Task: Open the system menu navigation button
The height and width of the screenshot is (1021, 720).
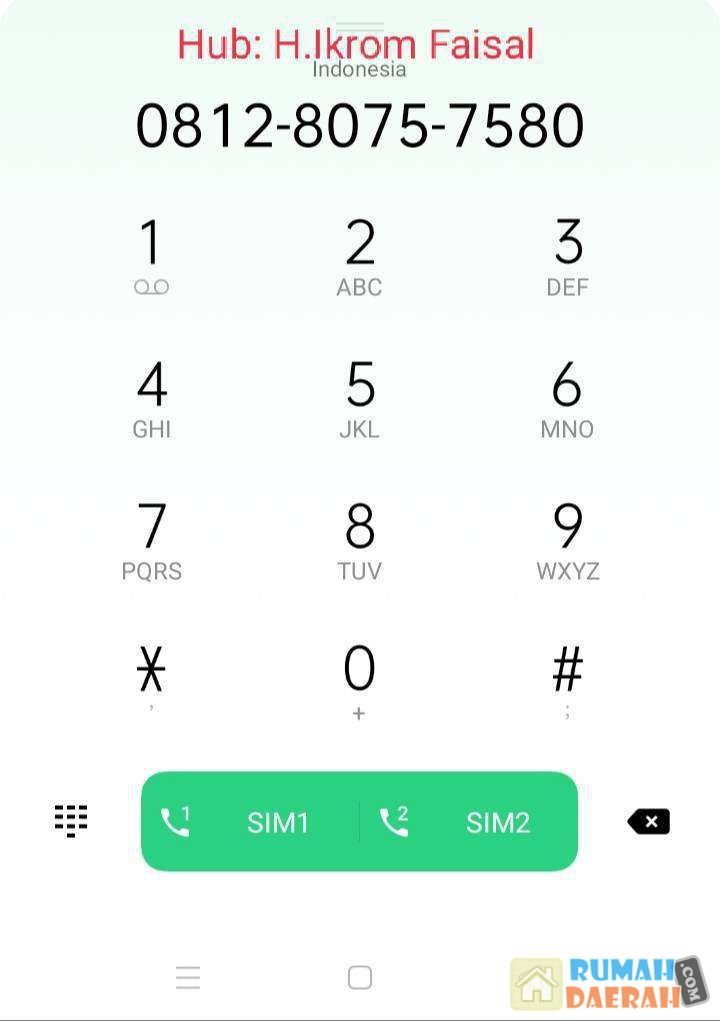Action: coord(188,977)
